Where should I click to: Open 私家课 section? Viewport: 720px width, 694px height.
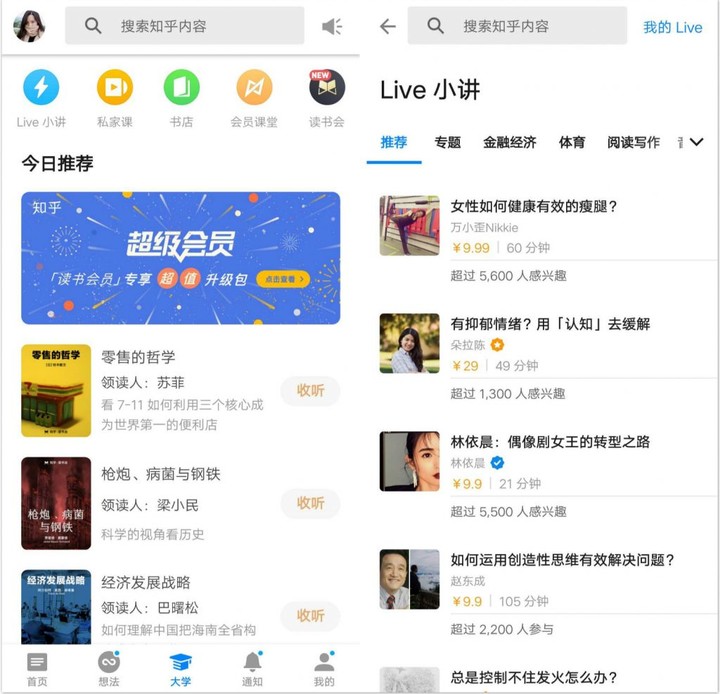[114, 88]
